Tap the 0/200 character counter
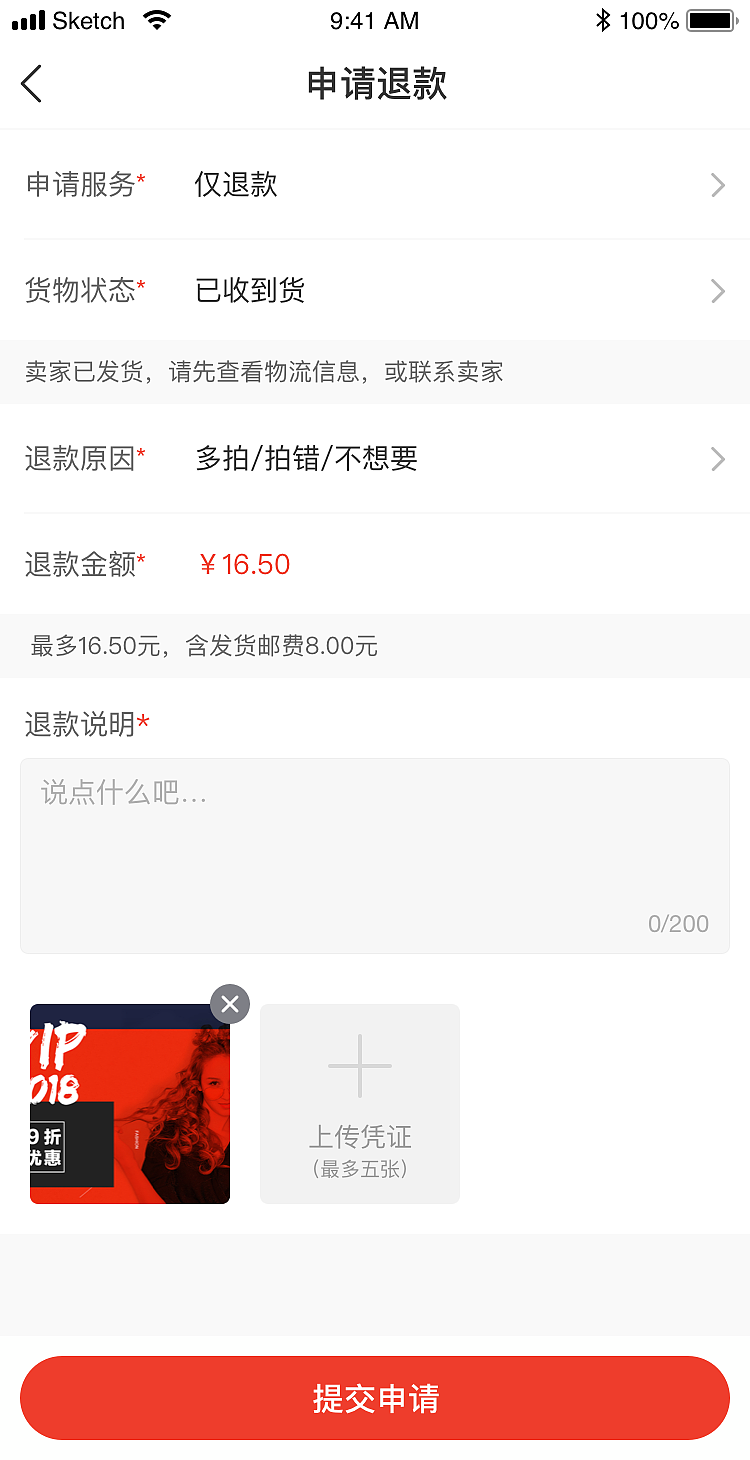Viewport: 750px width, 1460px height. (x=680, y=923)
